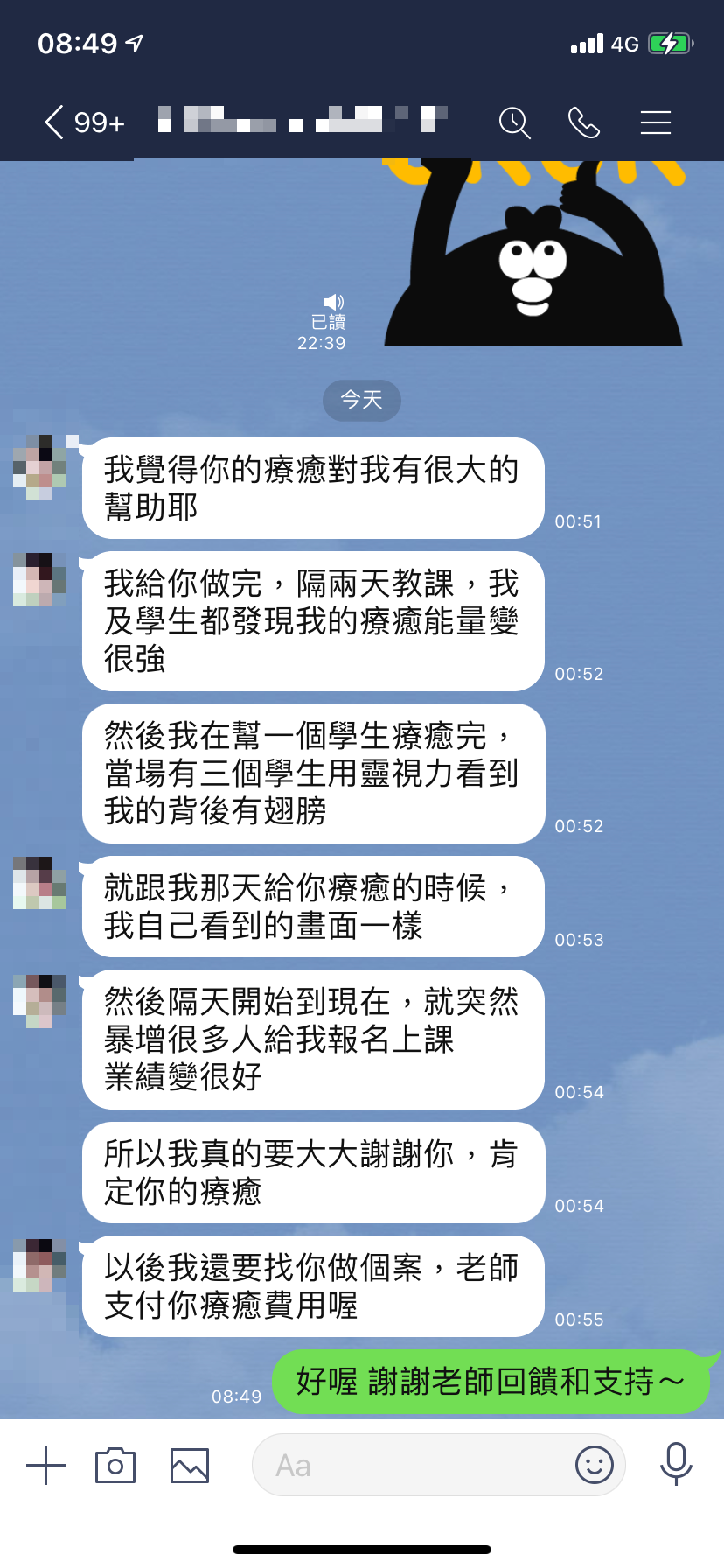Open the chat menu
The width and height of the screenshot is (724, 1568).
pos(655,122)
